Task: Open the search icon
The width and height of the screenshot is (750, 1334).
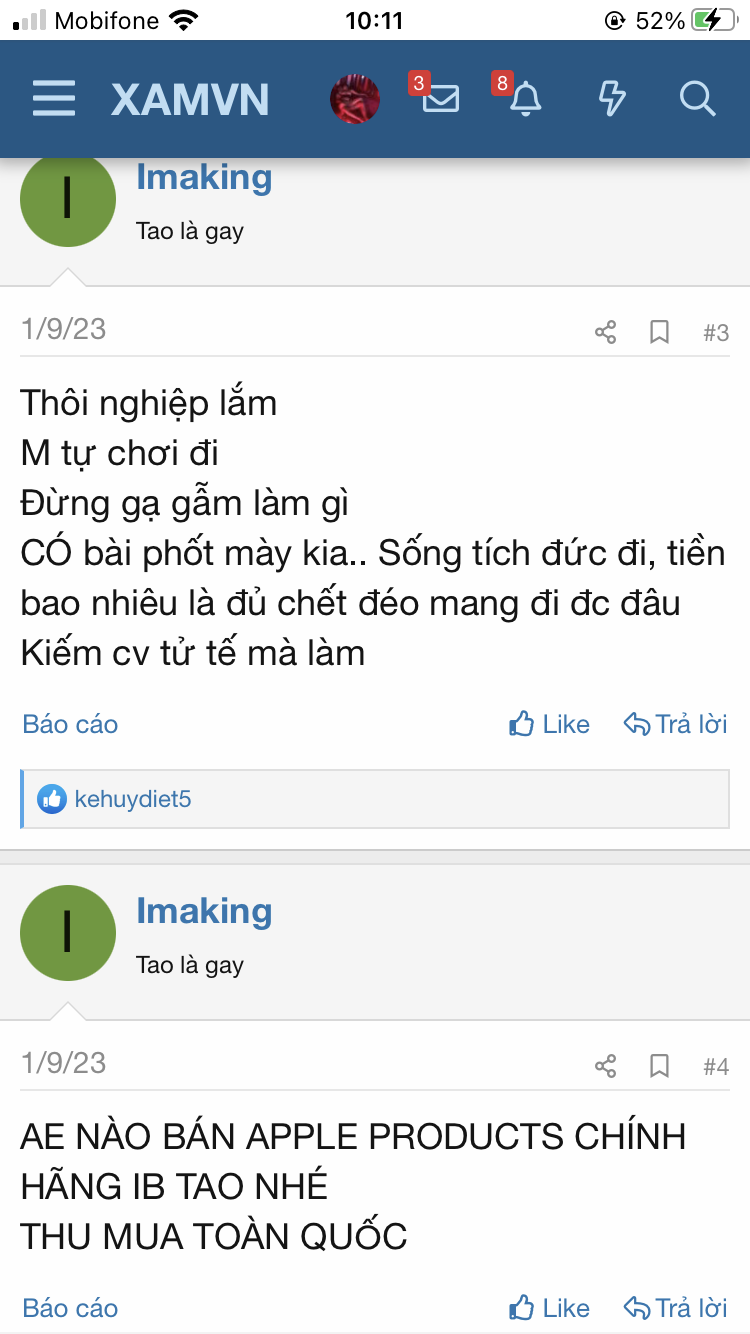Action: point(697,98)
